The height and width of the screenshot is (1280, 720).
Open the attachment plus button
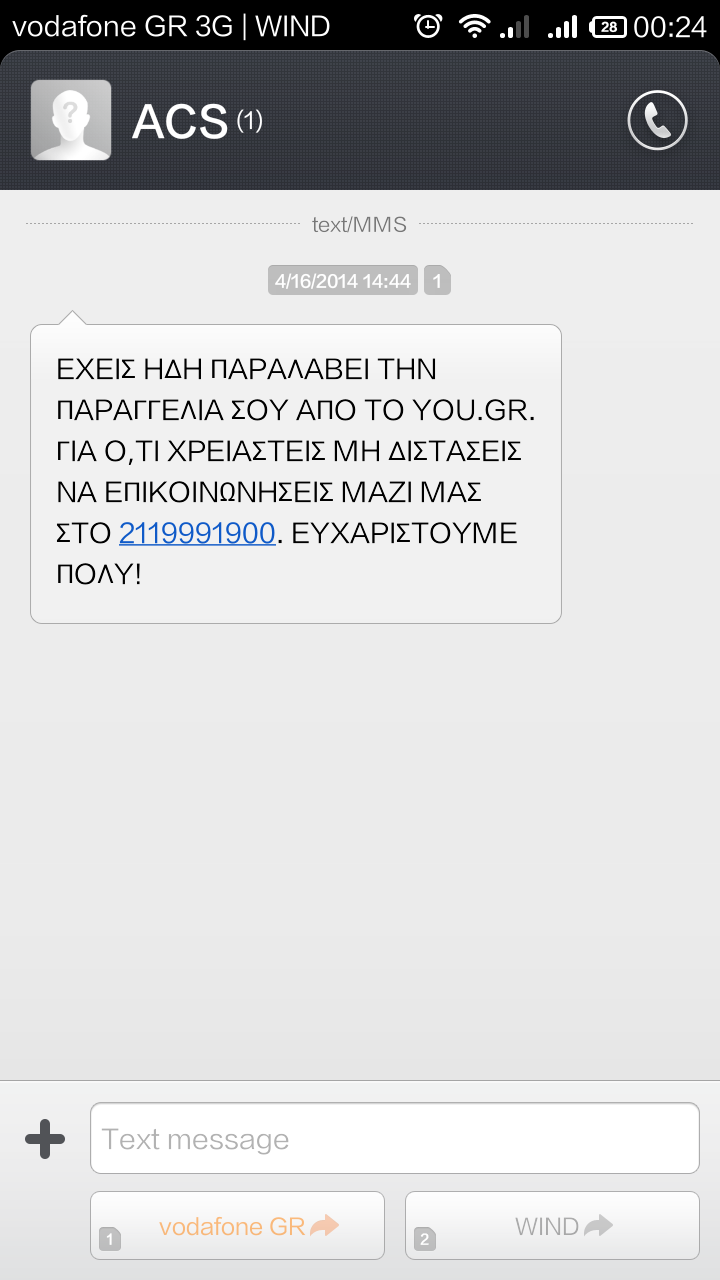45,1138
